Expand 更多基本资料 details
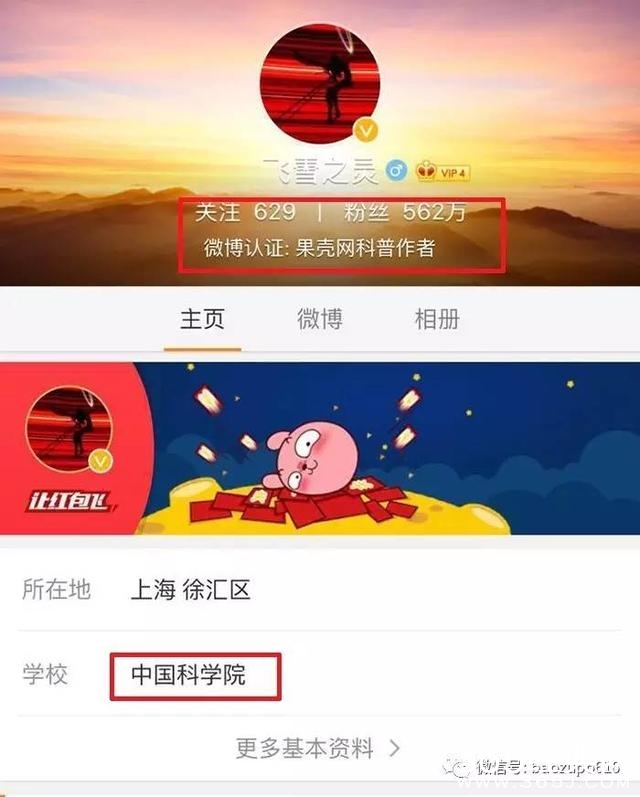This screenshot has height=797, width=640. pyautogui.click(x=318, y=747)
